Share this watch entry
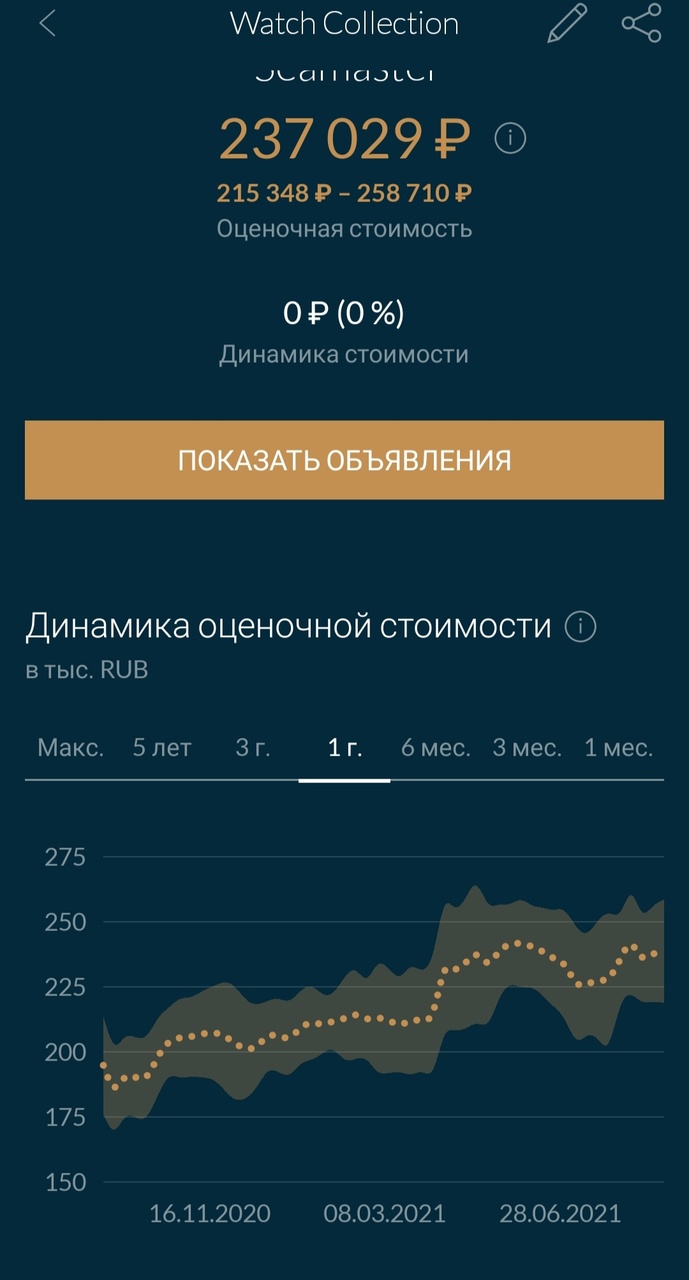 click(641, 24)
